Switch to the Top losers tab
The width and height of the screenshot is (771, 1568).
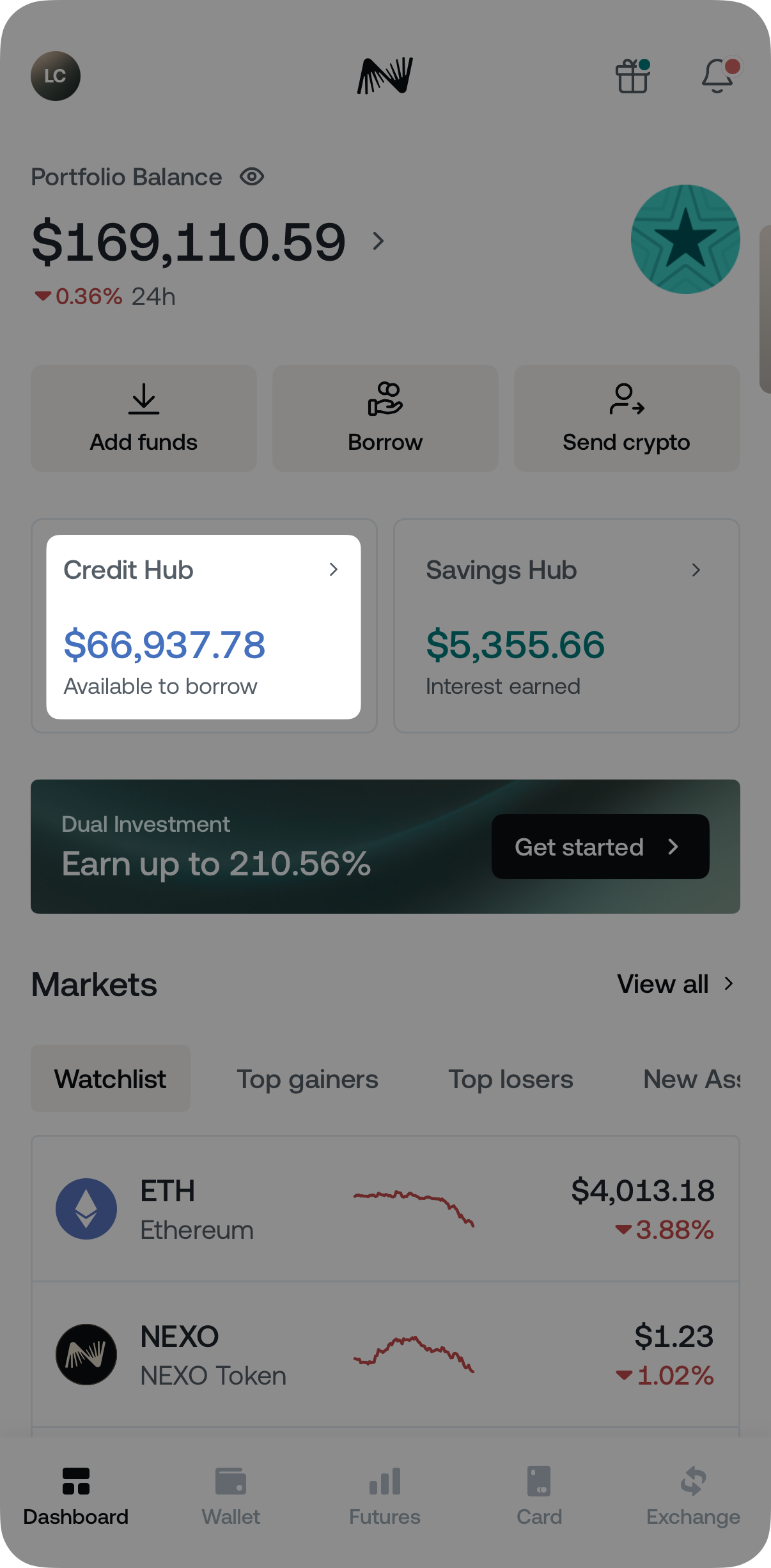pyautogui.click(x=510, y=1079)
